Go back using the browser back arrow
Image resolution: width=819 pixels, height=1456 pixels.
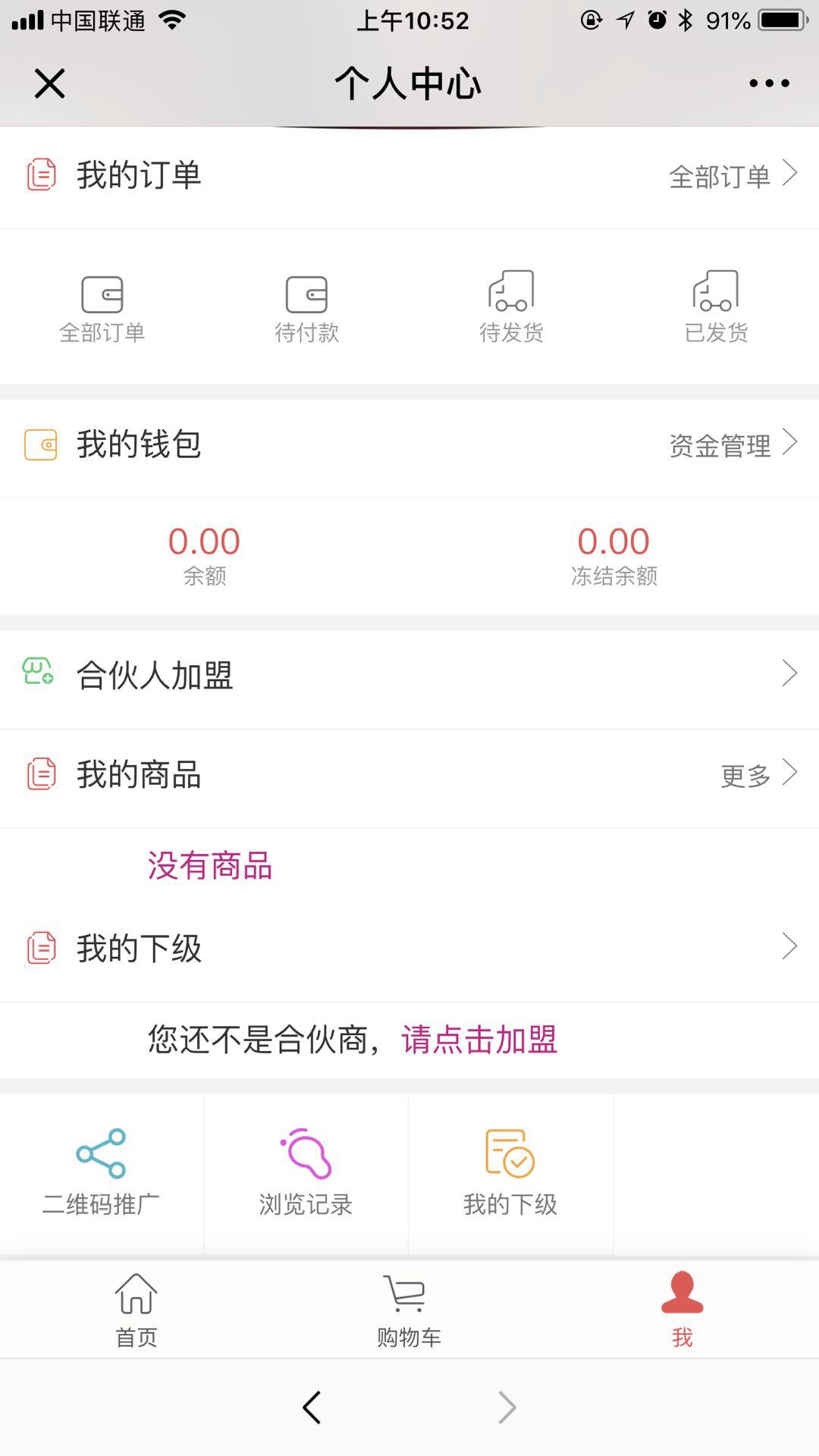tap(312, 1407)
